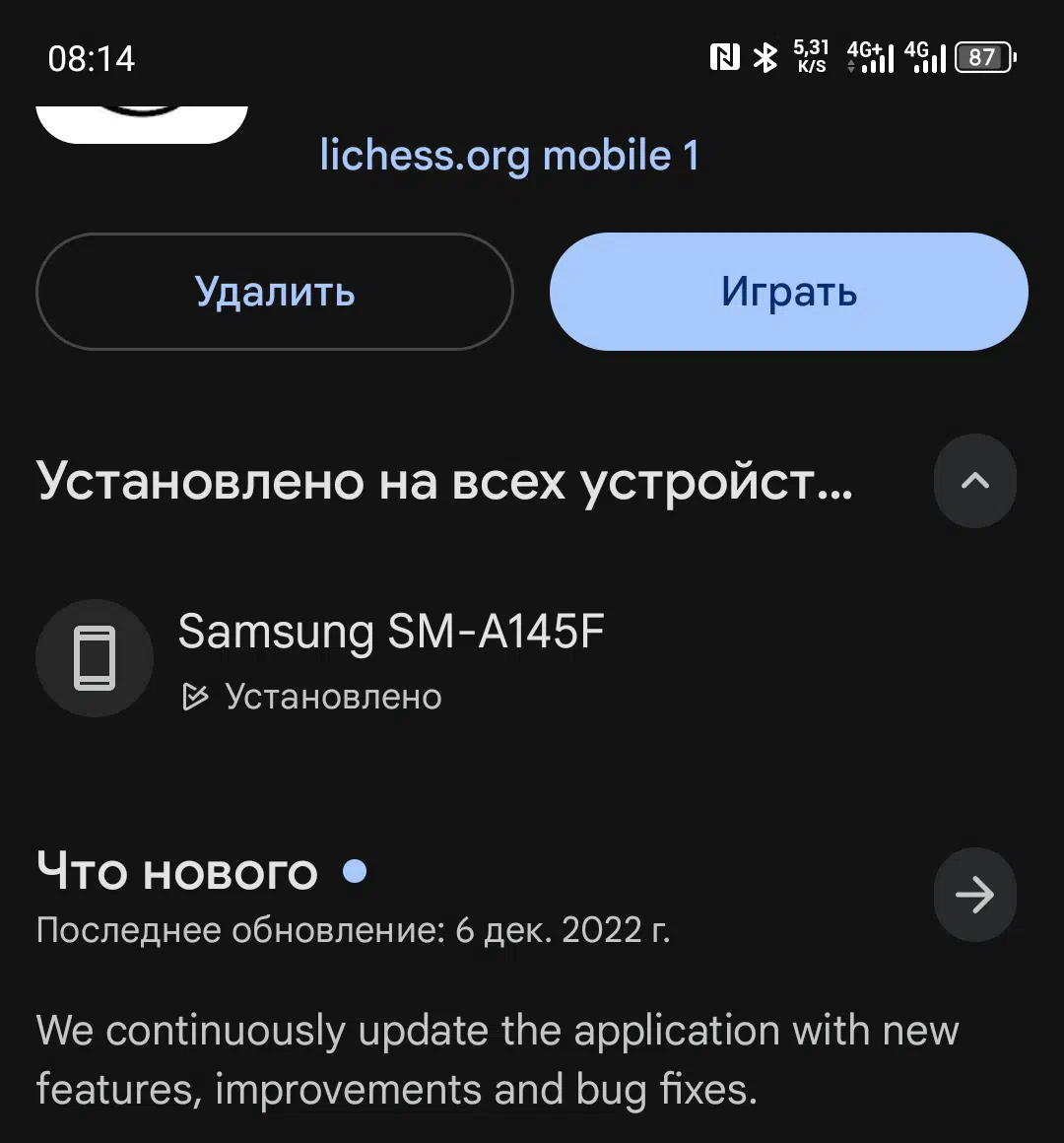This screenshot has width=1064, height=1143.
Task: Launch the game with Играть
Action: point(788,292)
